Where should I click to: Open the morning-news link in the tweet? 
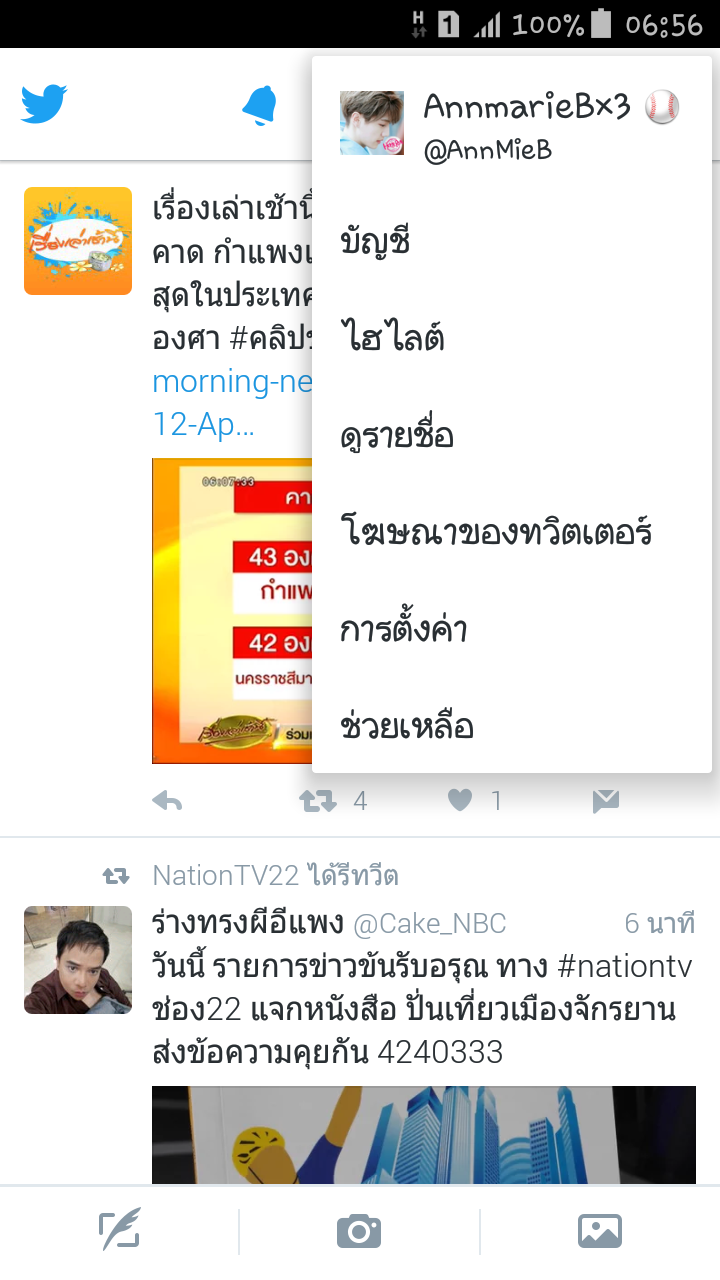232,381
